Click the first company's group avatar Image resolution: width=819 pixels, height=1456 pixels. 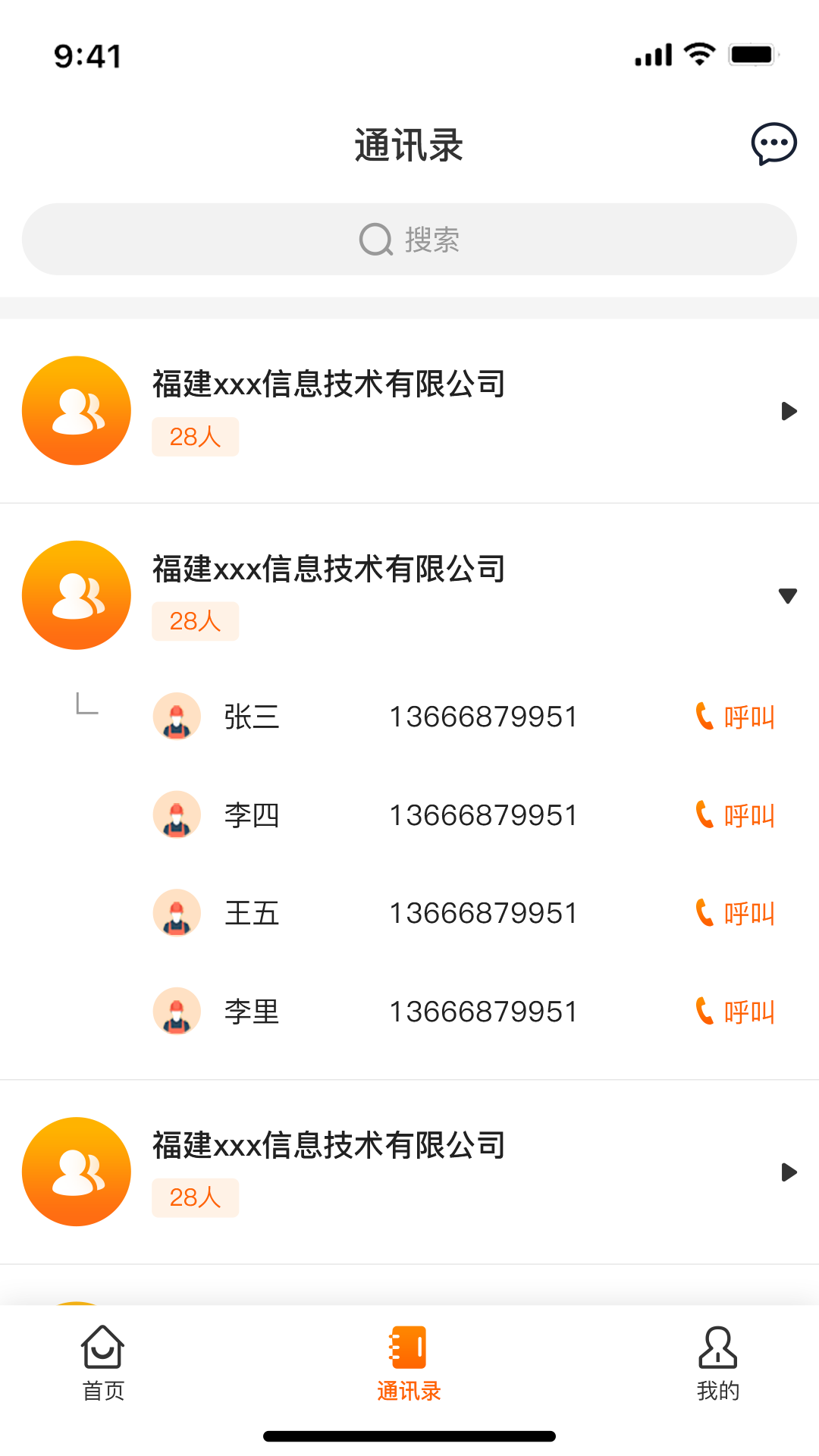[x=76, y=410]
